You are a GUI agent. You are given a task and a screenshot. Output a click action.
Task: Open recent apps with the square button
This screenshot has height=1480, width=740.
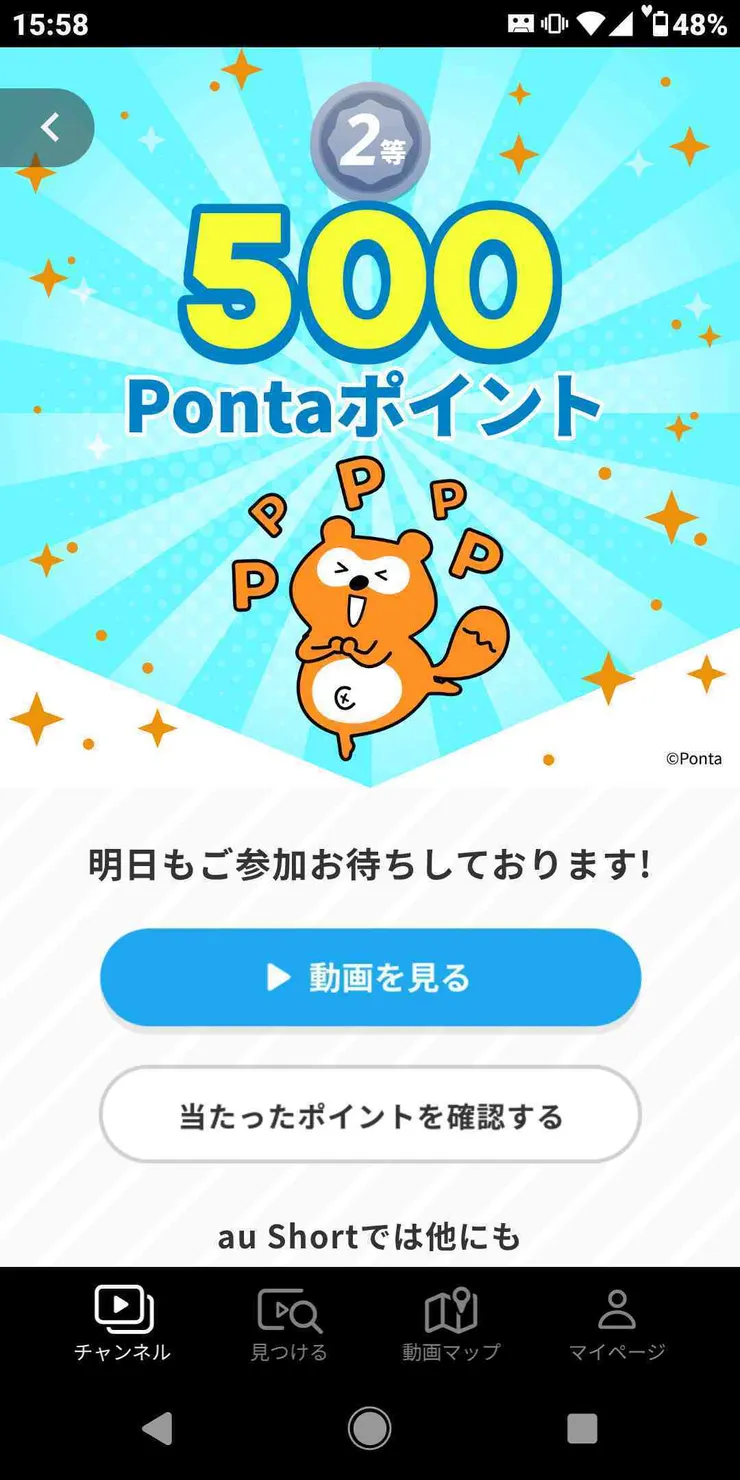click(x=580, y=1427)
